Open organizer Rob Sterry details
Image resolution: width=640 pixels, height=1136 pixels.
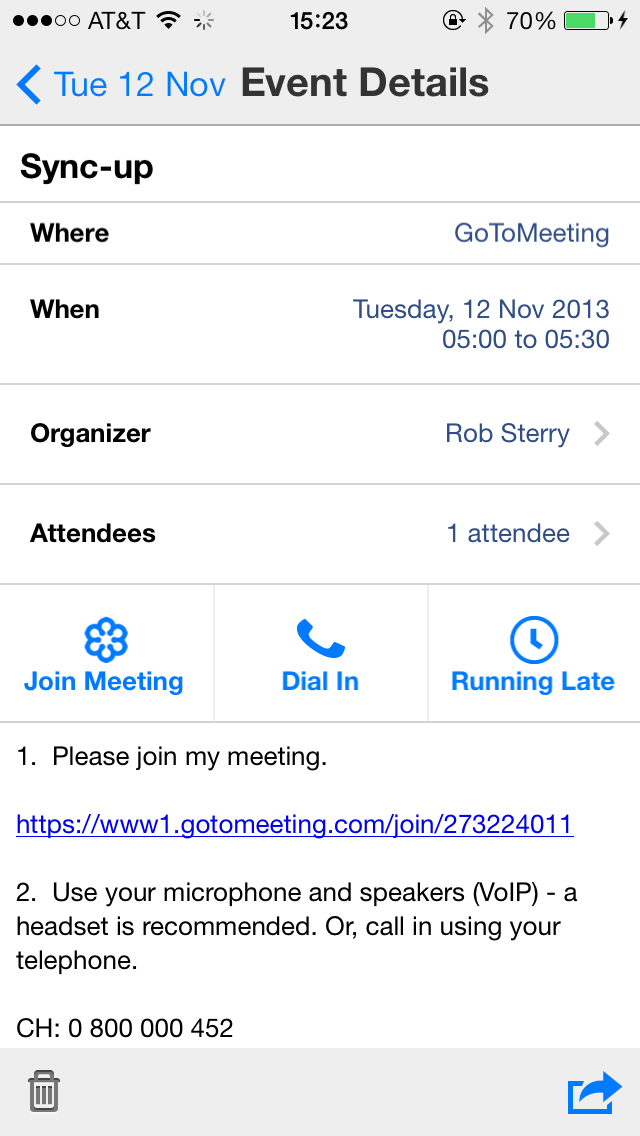320,434
